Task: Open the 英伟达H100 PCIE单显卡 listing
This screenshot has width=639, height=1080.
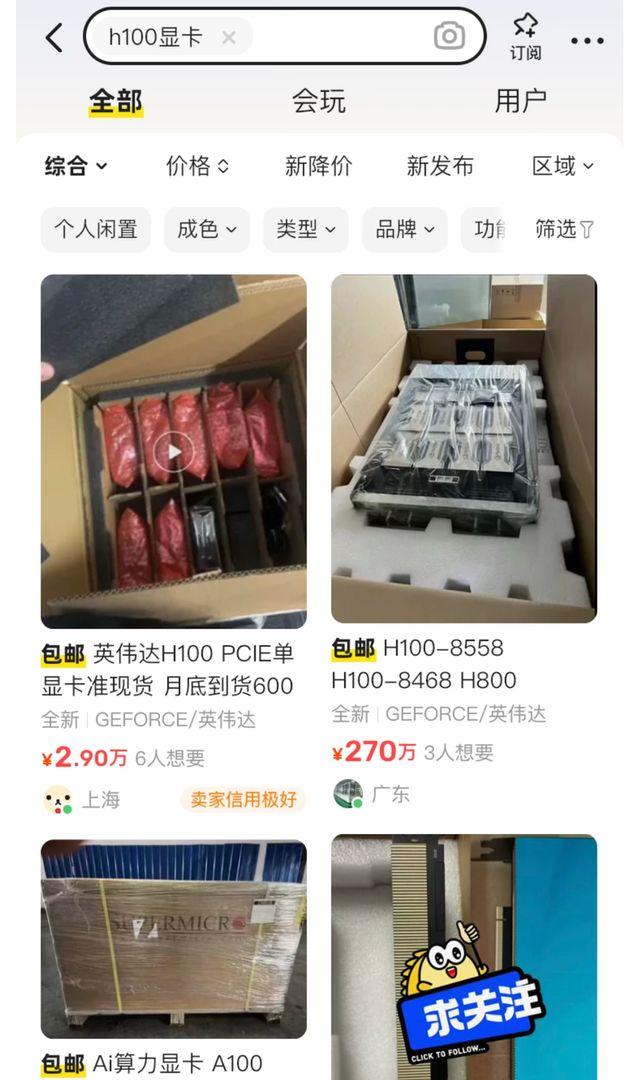Action: point(174,451)
